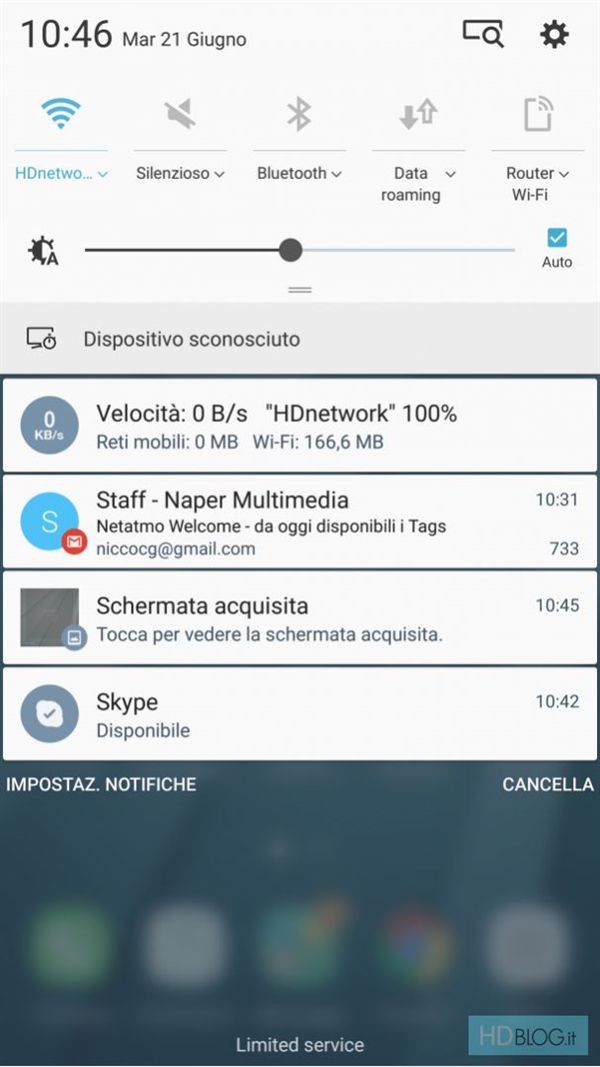Toggle the Silenzioso sound mode
This screenshot has width=600, height=1067.
(x=180, y=114)
